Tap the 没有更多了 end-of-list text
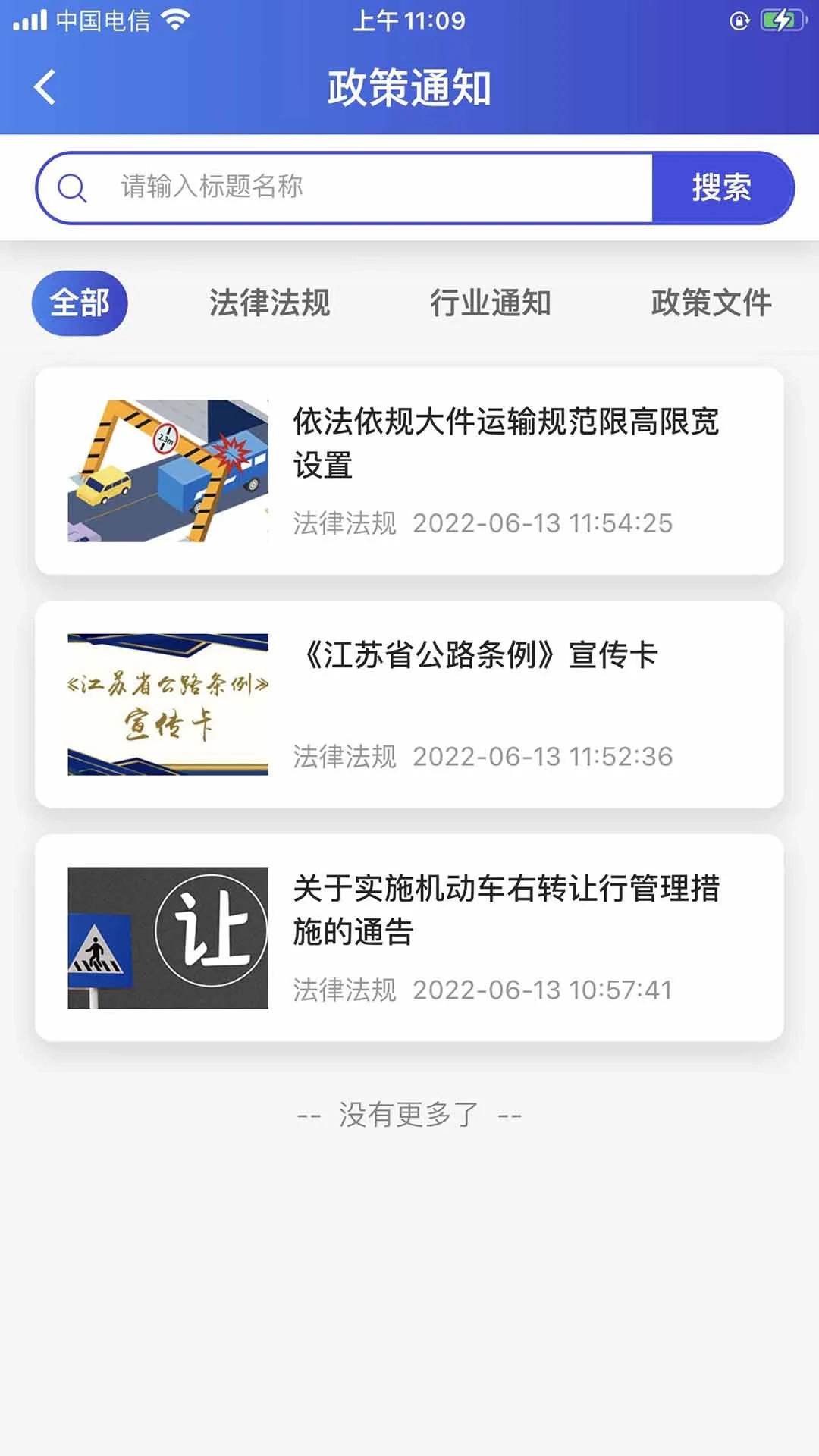Screen dimensions: 819x1456 coord(409,1115)
